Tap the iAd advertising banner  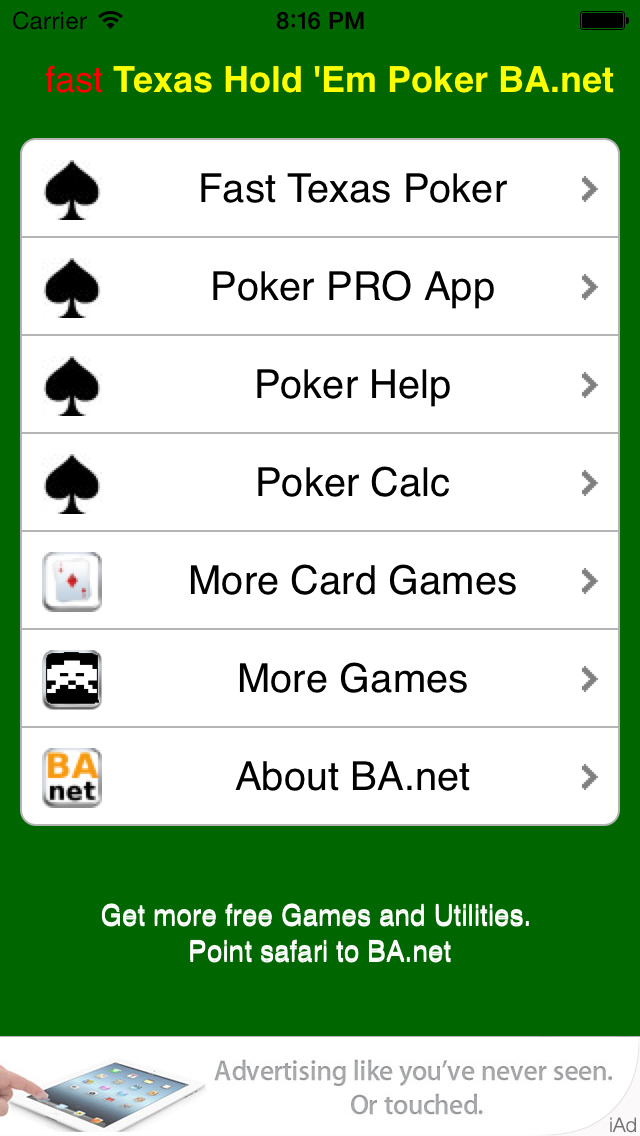(x=320, y=1087)
